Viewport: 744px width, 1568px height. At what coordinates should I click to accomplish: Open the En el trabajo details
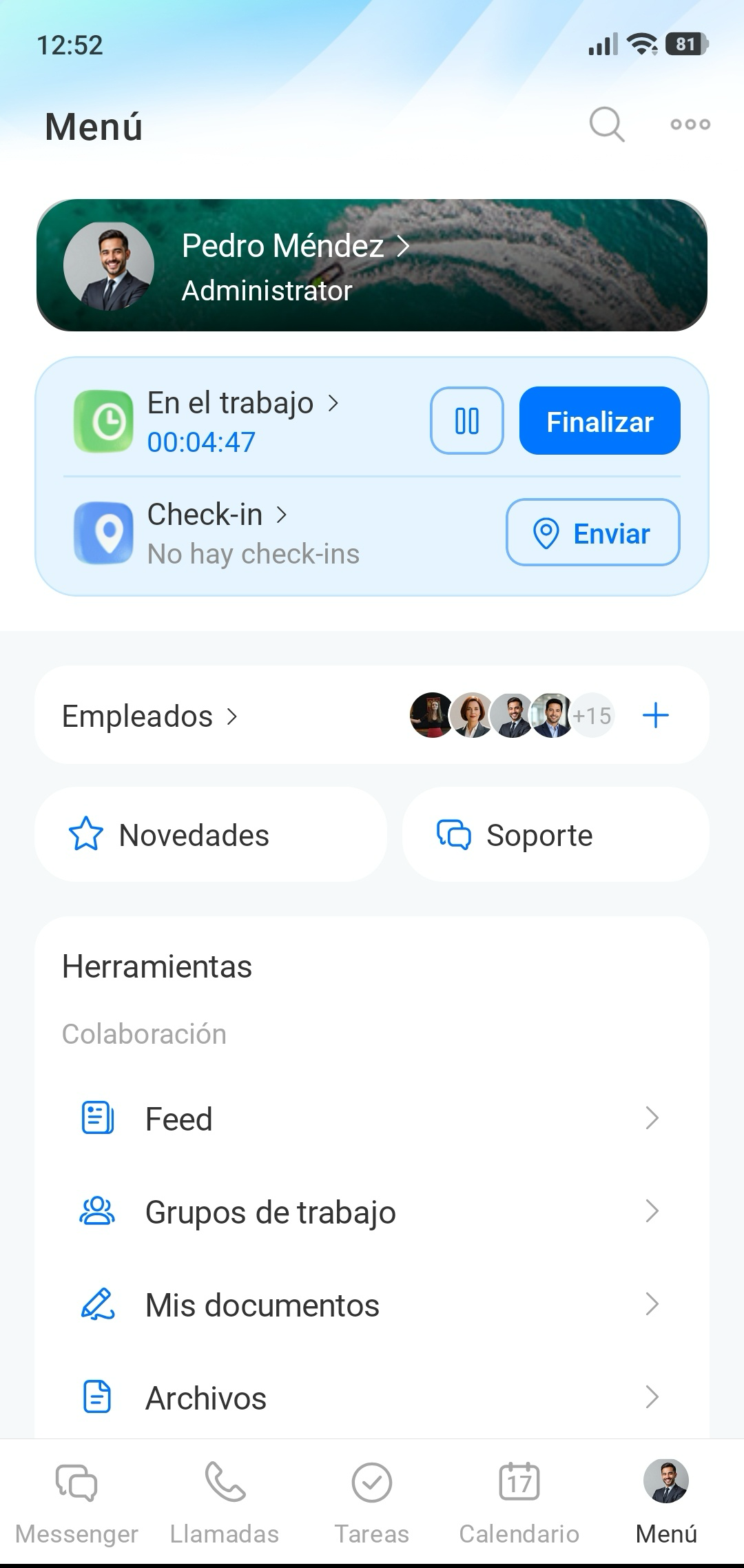click(242, 404)
